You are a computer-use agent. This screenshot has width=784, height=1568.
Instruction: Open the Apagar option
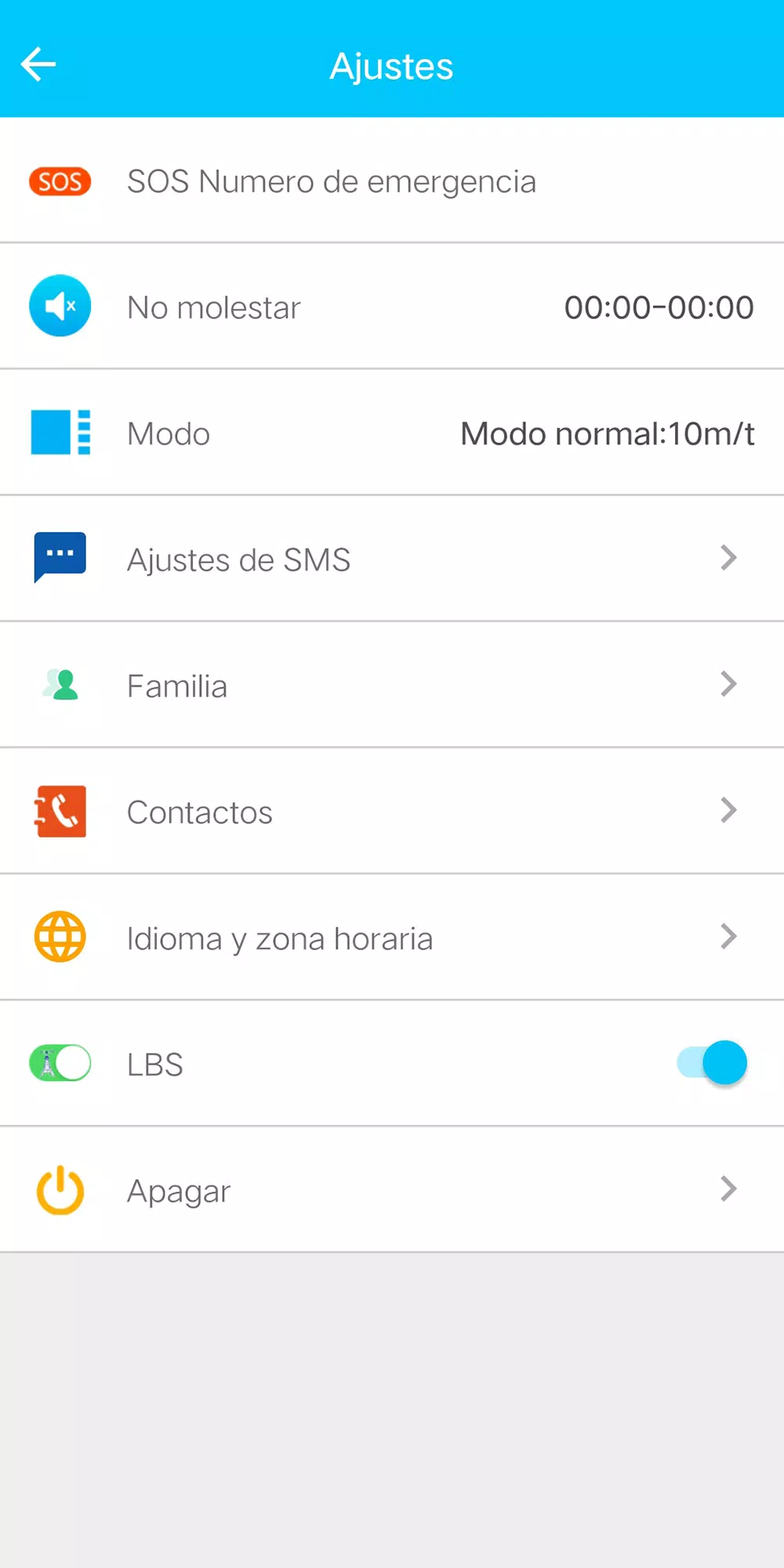(x=392, y=1190)
